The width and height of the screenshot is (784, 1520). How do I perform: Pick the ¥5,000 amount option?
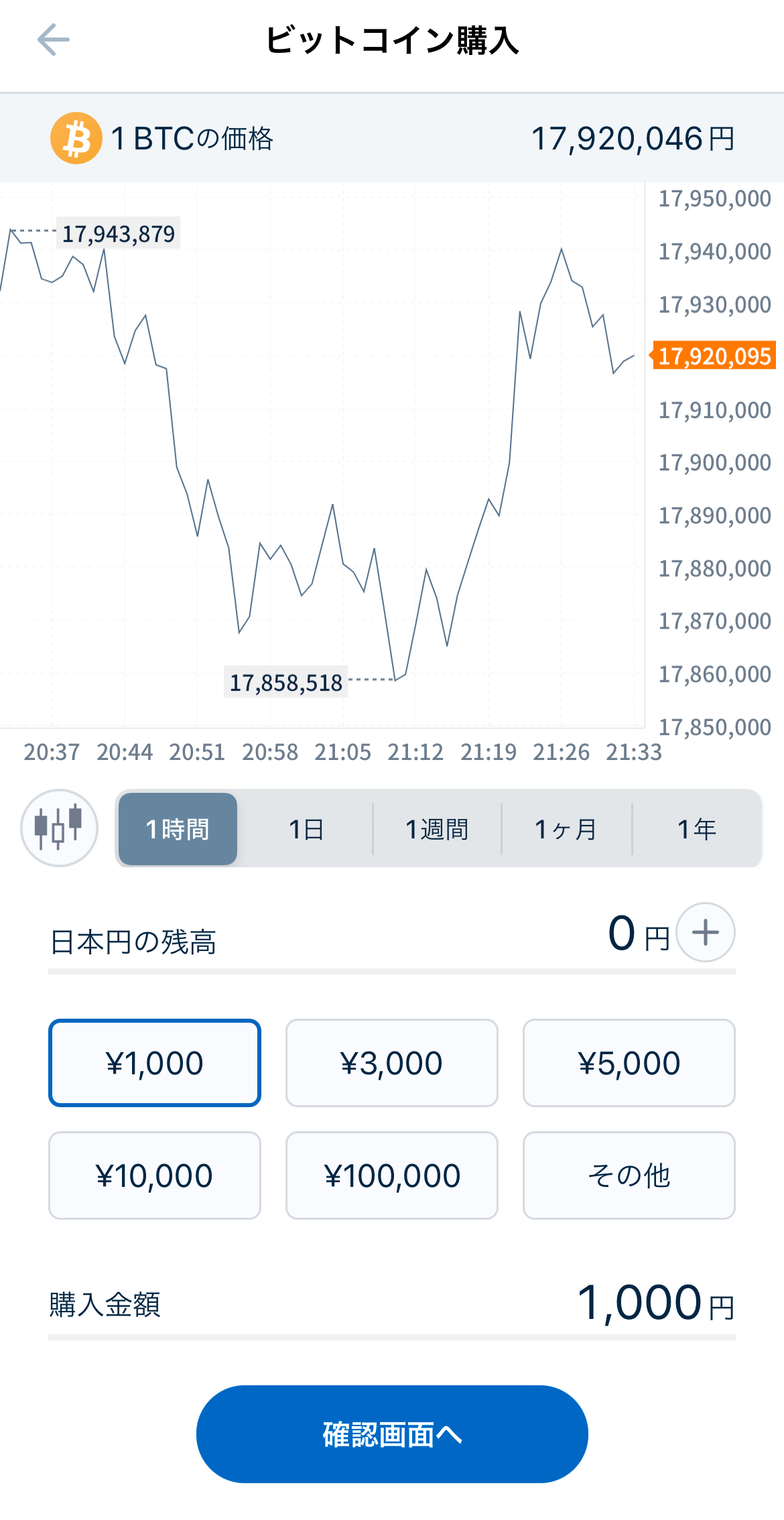(x=629, y=1063)
